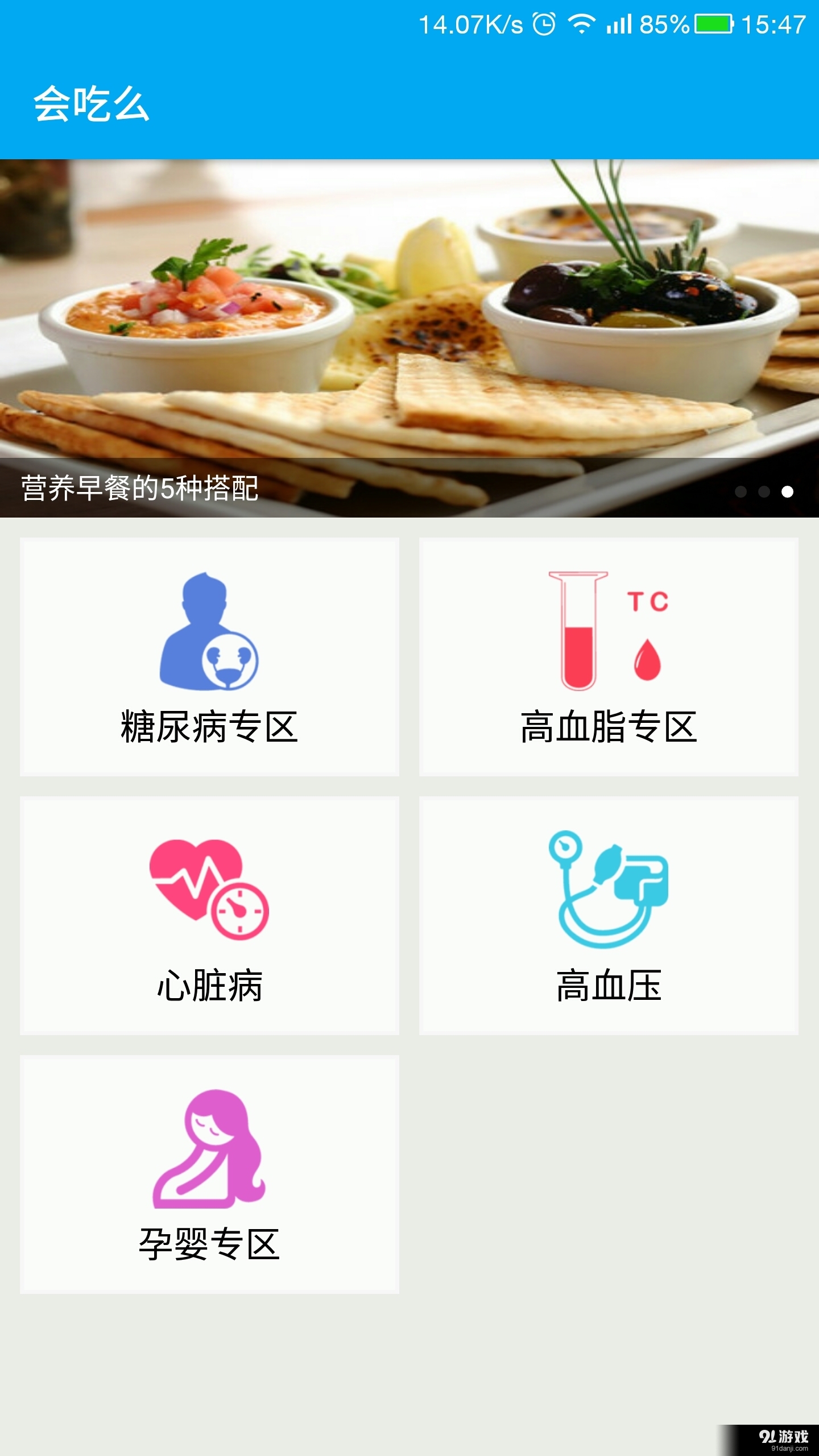Click the Wi-Fi icon in the status bar
The image size is (819, 1456).
pyautogui.click(x=581, y=23)
